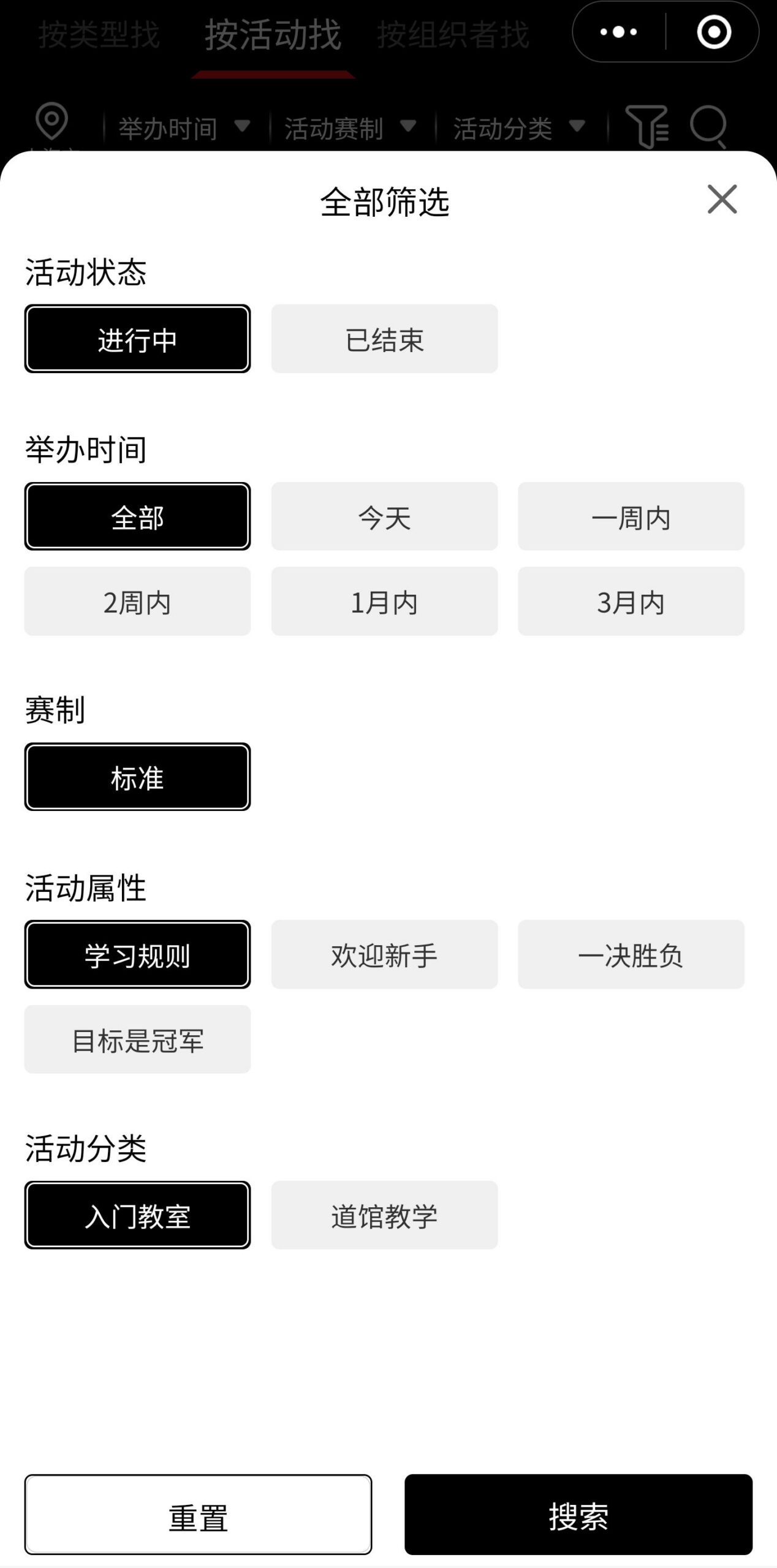Select the 2周内 time range
777x1568 pixels.
137,601
